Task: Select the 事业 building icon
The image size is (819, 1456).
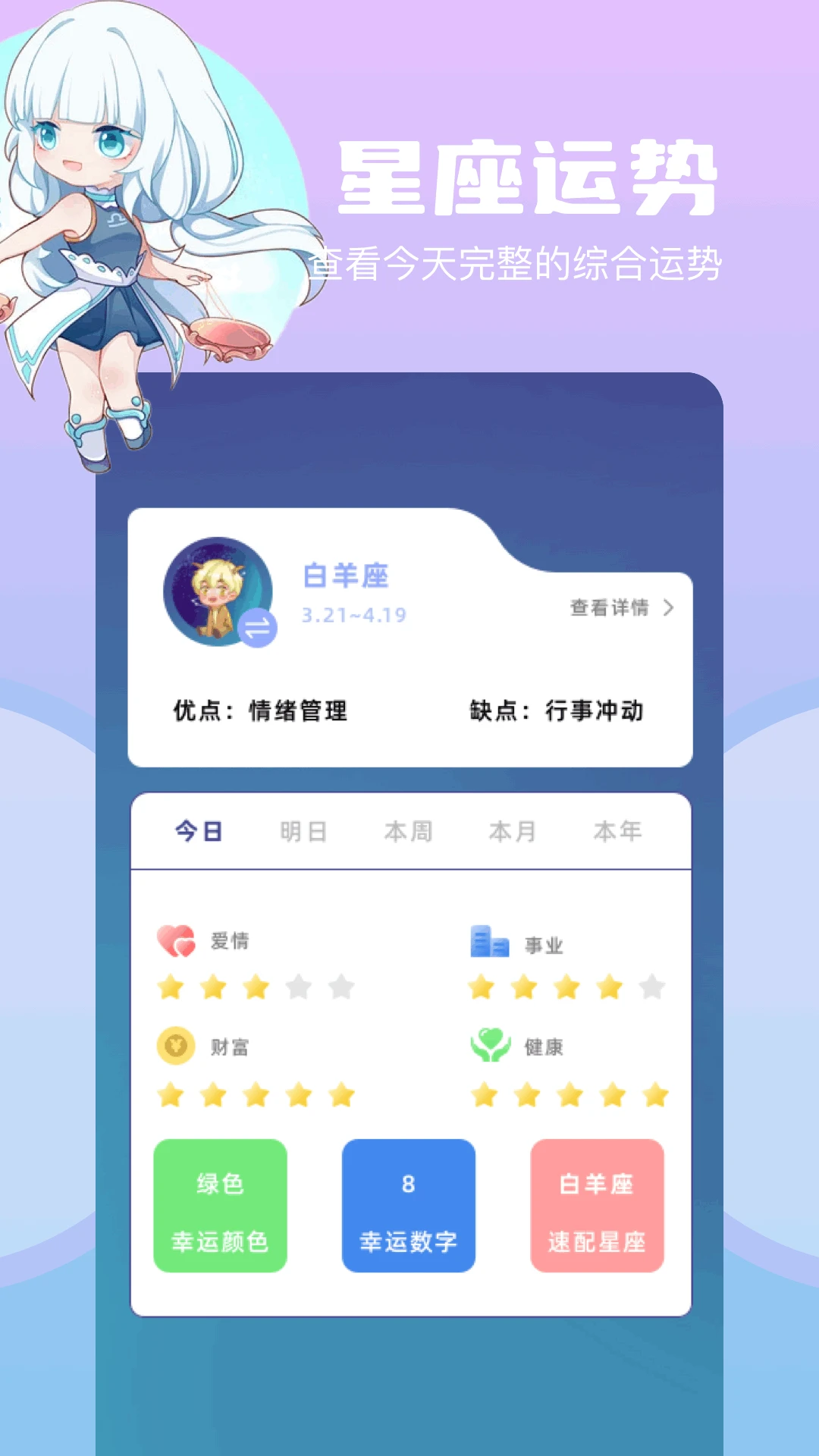Action: point(490,940)
